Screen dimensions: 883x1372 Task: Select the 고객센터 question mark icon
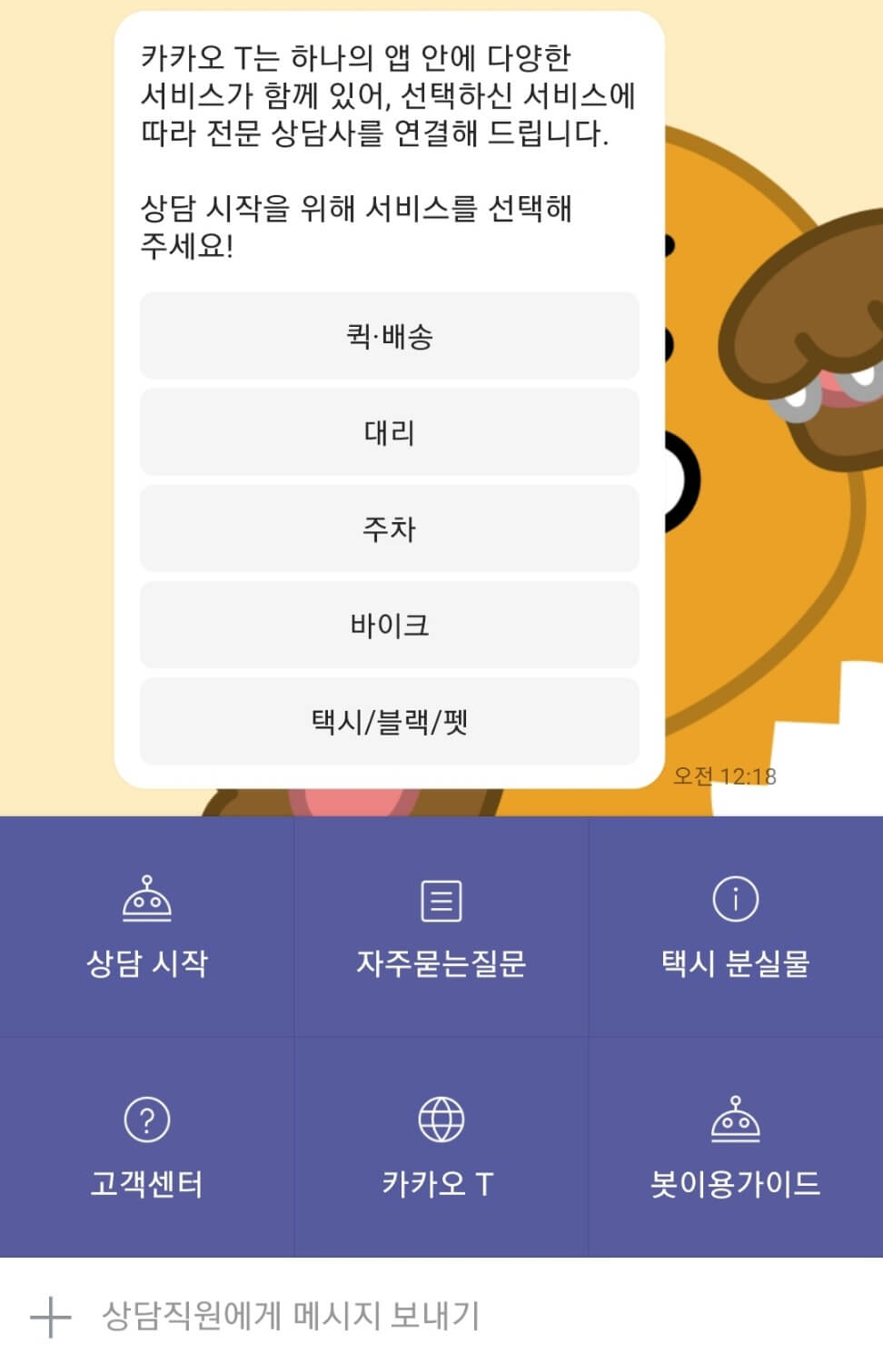click(146, 1119)
